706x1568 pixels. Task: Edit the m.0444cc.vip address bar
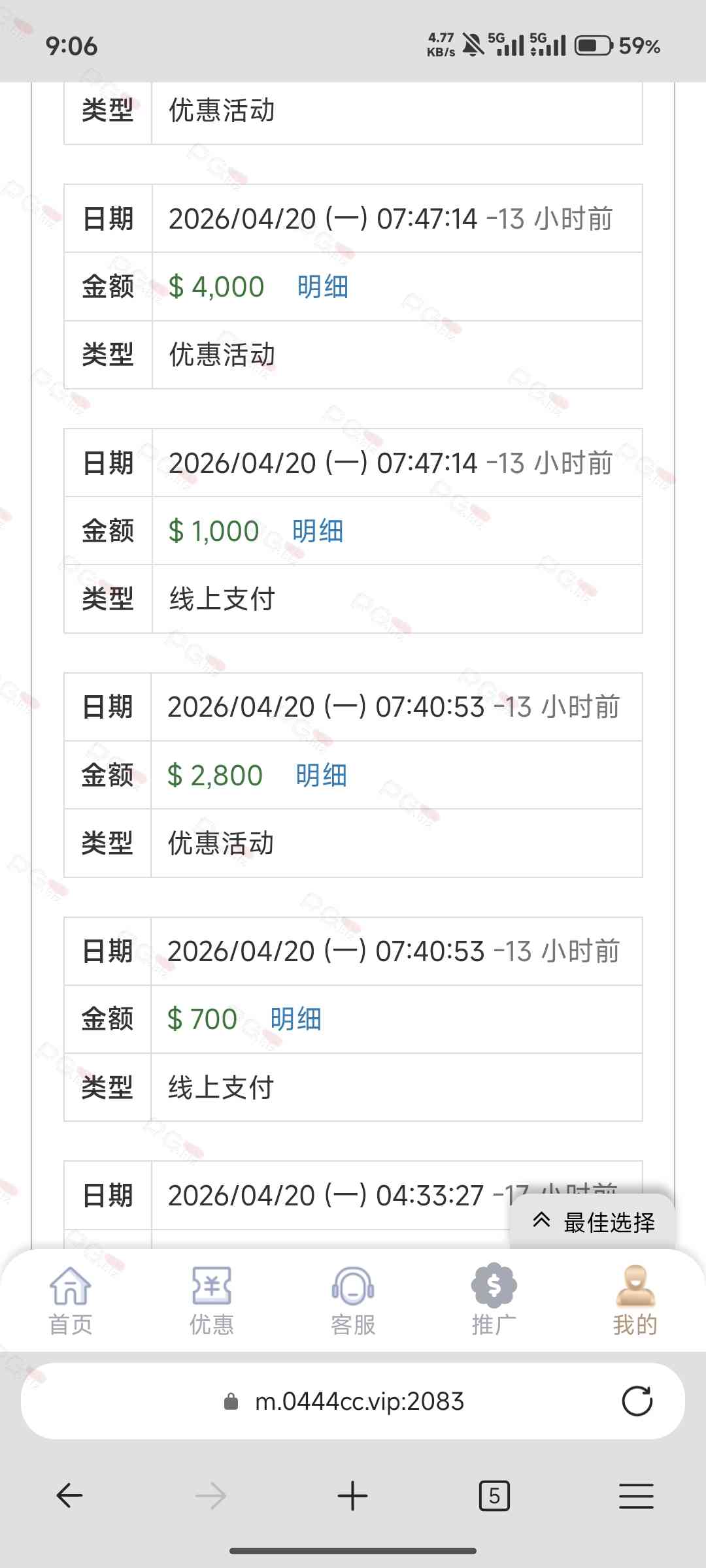(360, 1401)
